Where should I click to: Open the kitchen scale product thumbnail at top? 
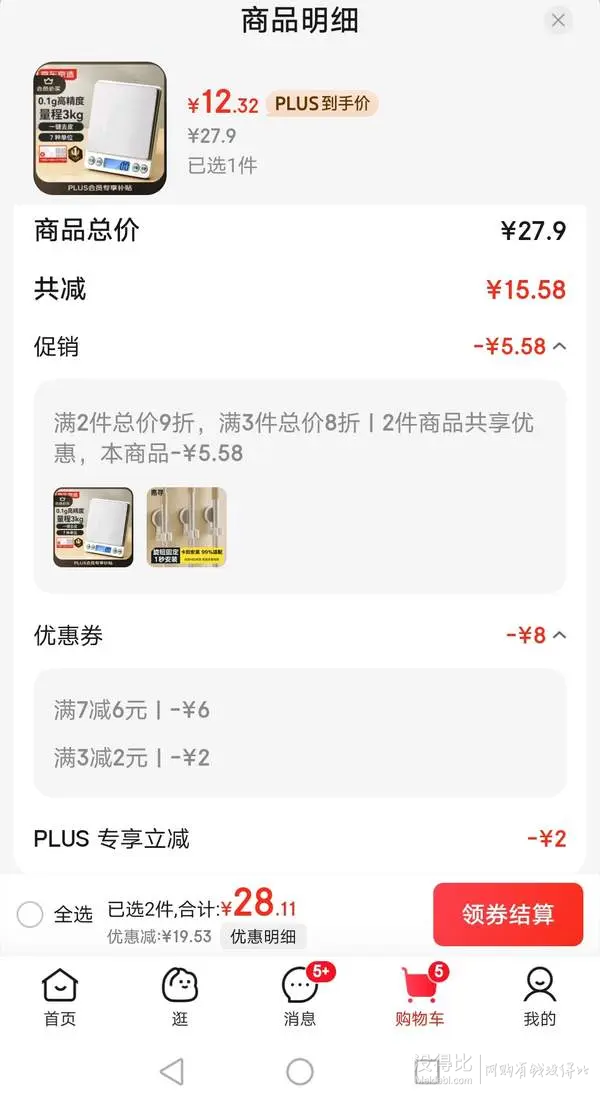point(100,128)
